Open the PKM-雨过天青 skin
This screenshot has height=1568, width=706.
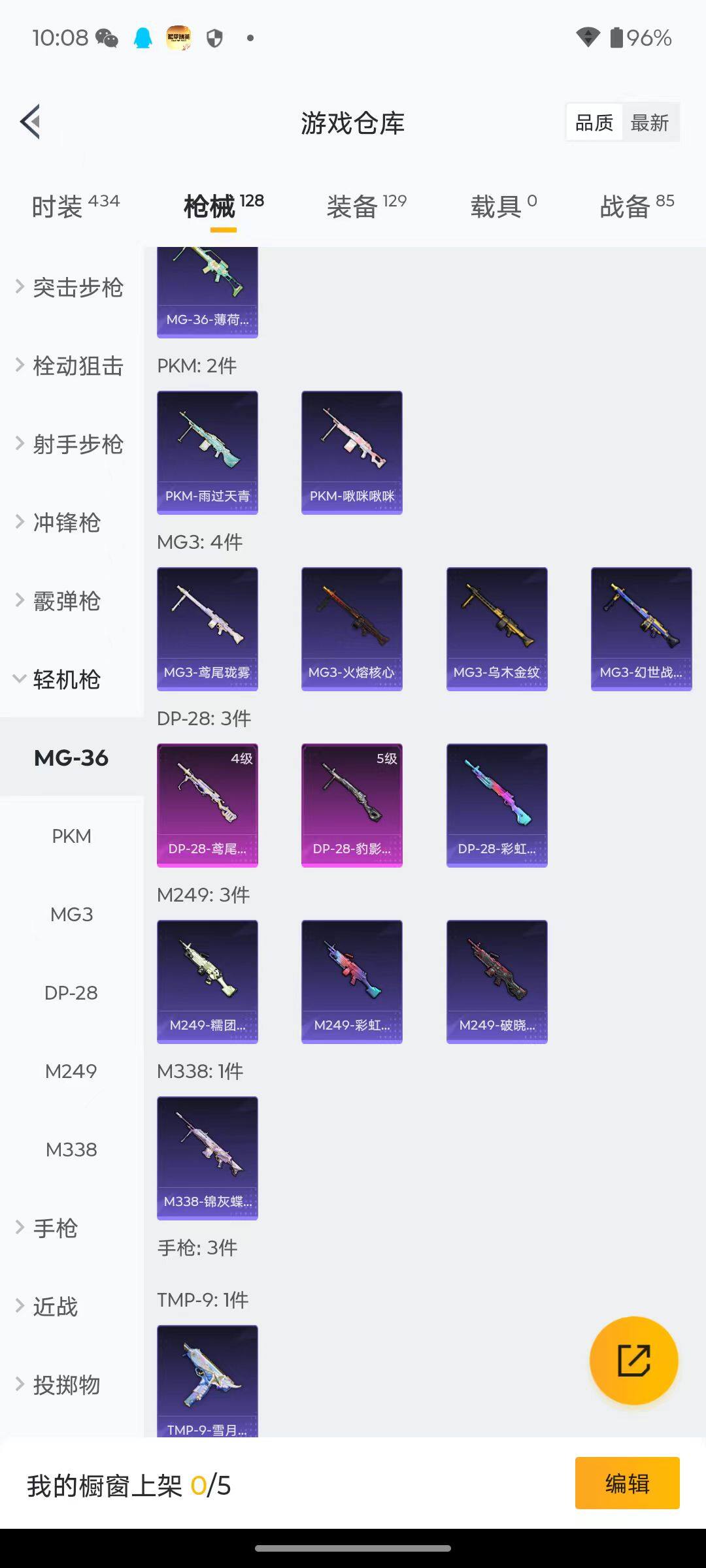point(207,452)
